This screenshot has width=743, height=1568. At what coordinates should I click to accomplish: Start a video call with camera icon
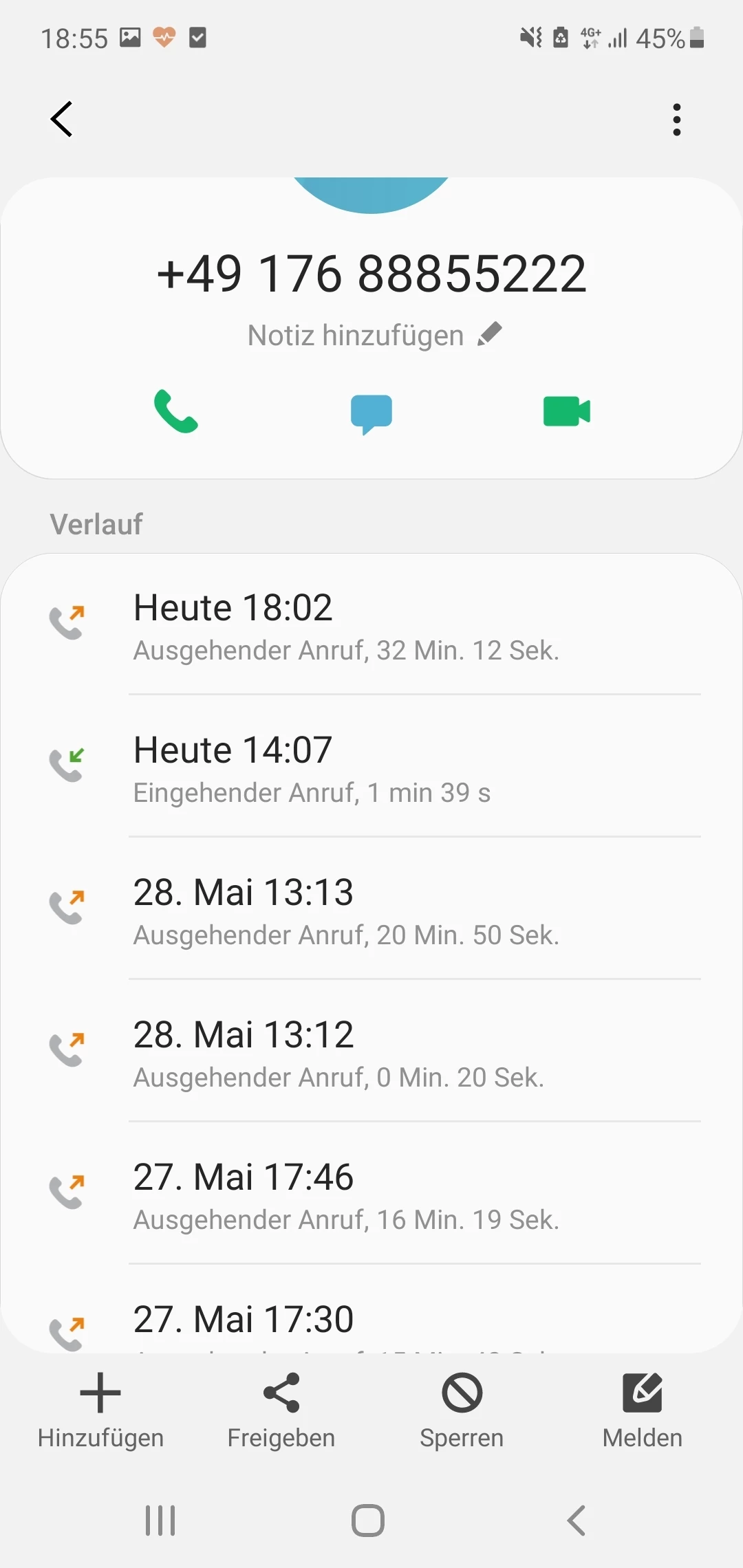[566, 411]
